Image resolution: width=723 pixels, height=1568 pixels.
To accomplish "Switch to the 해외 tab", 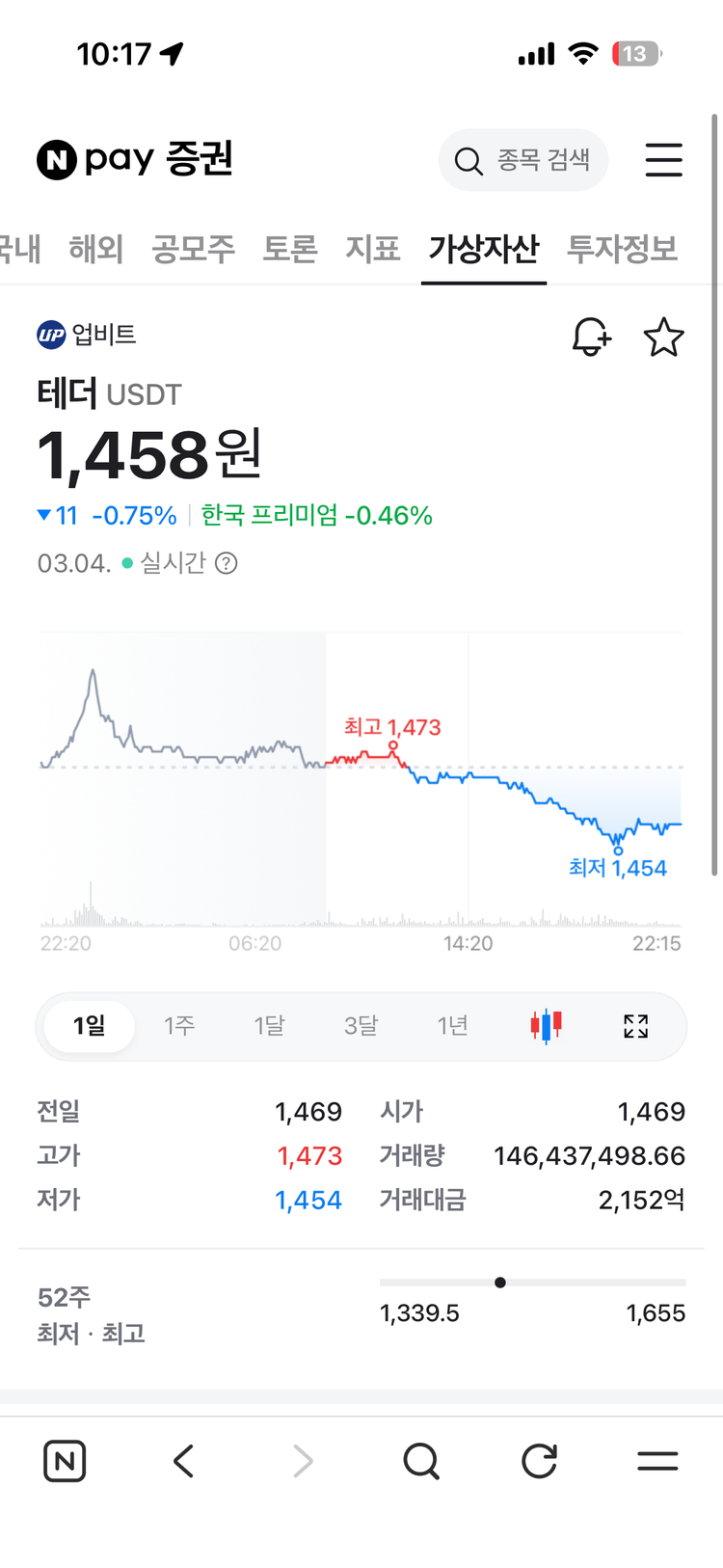I will [95, 250].
